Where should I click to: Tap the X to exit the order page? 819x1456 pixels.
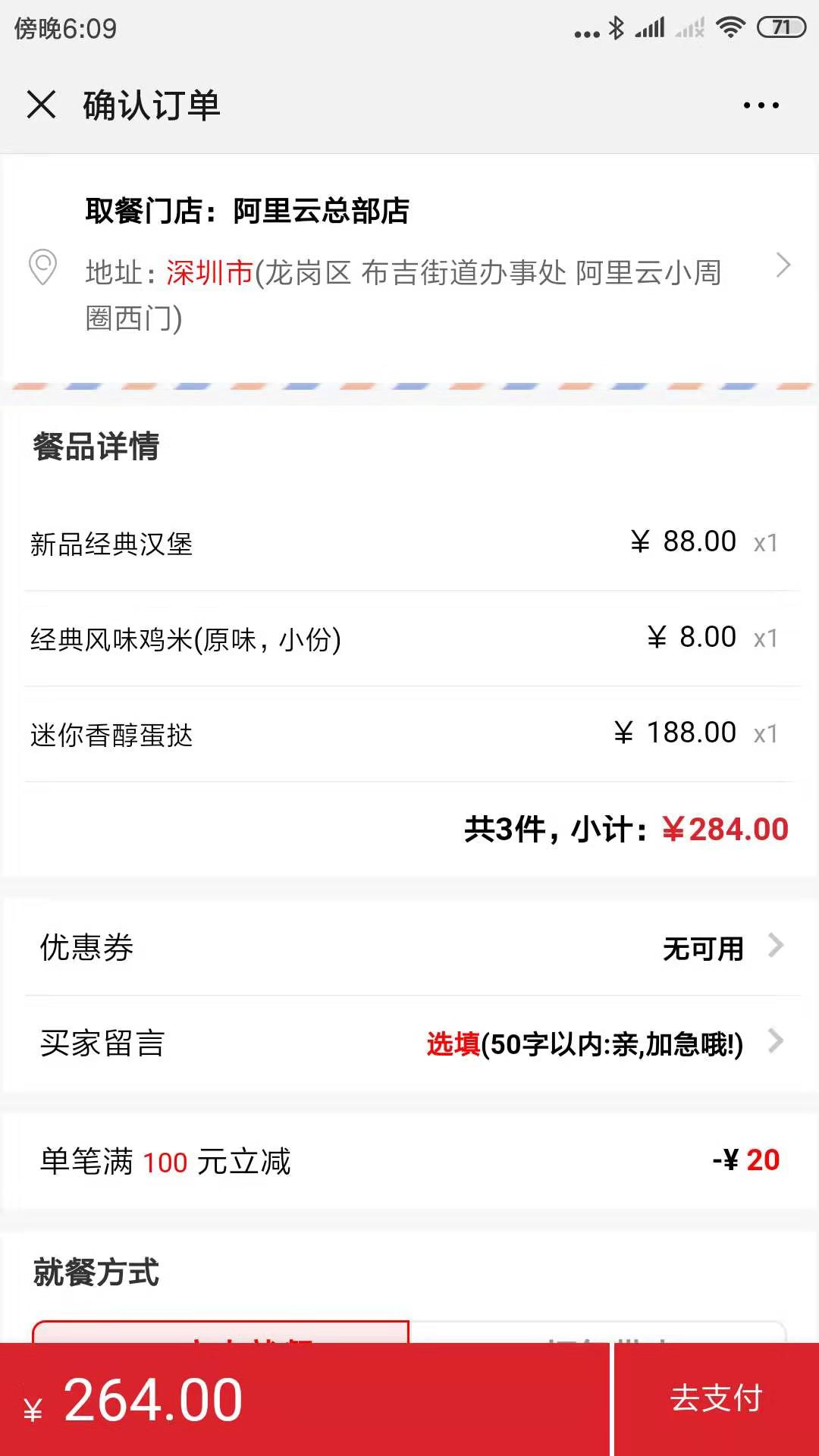click(42, 105)
